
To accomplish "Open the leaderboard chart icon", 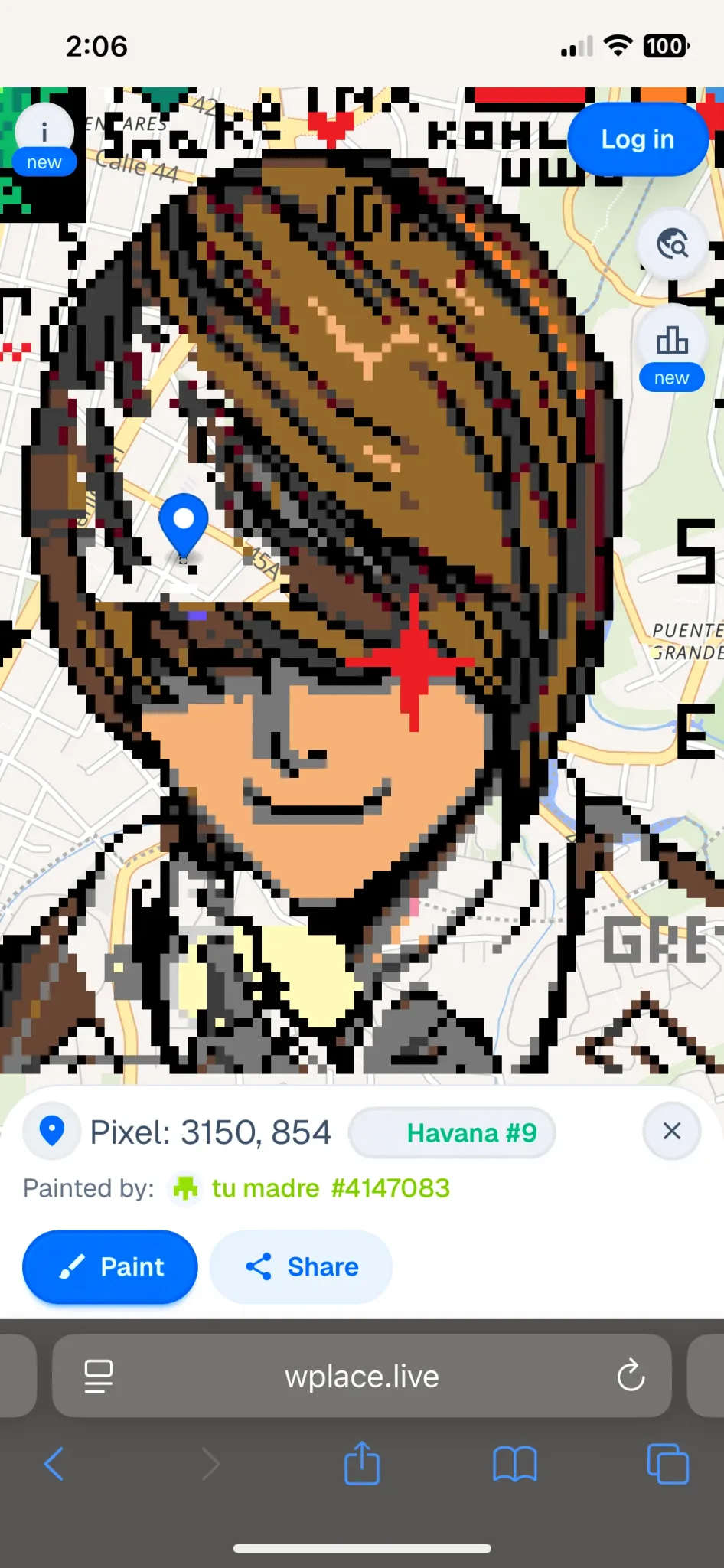I will coord(672,348).
